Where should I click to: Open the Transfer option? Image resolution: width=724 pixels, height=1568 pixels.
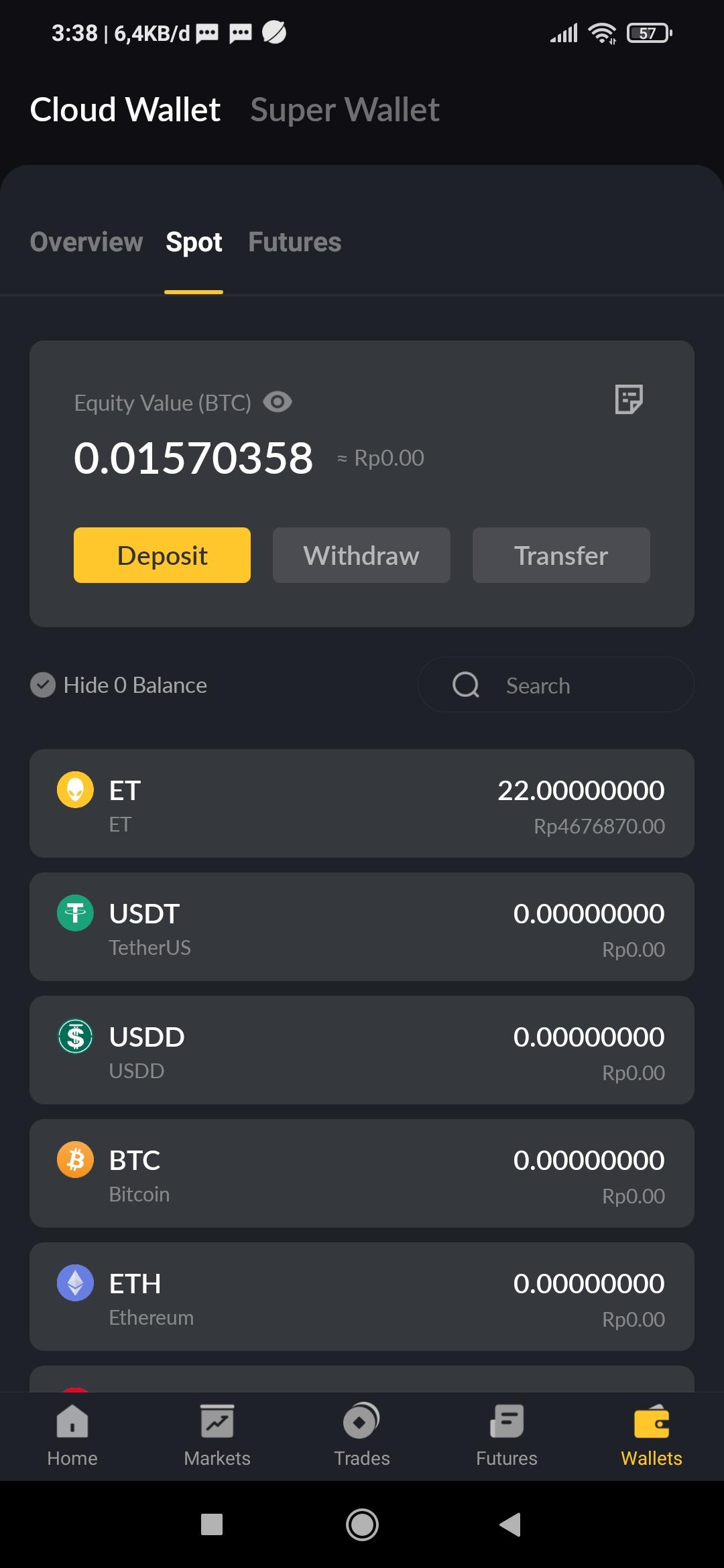[561, 555]
